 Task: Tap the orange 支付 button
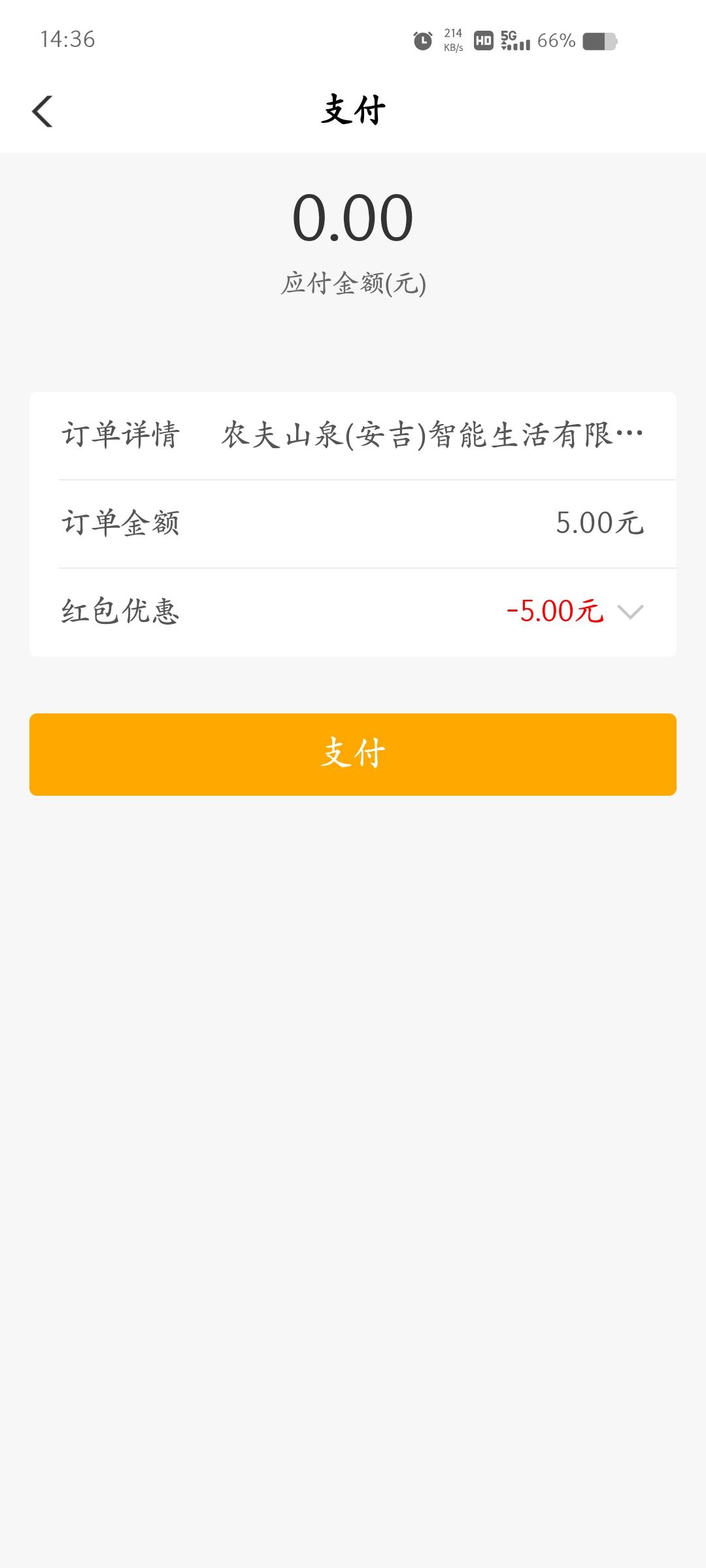pos(353,754)
